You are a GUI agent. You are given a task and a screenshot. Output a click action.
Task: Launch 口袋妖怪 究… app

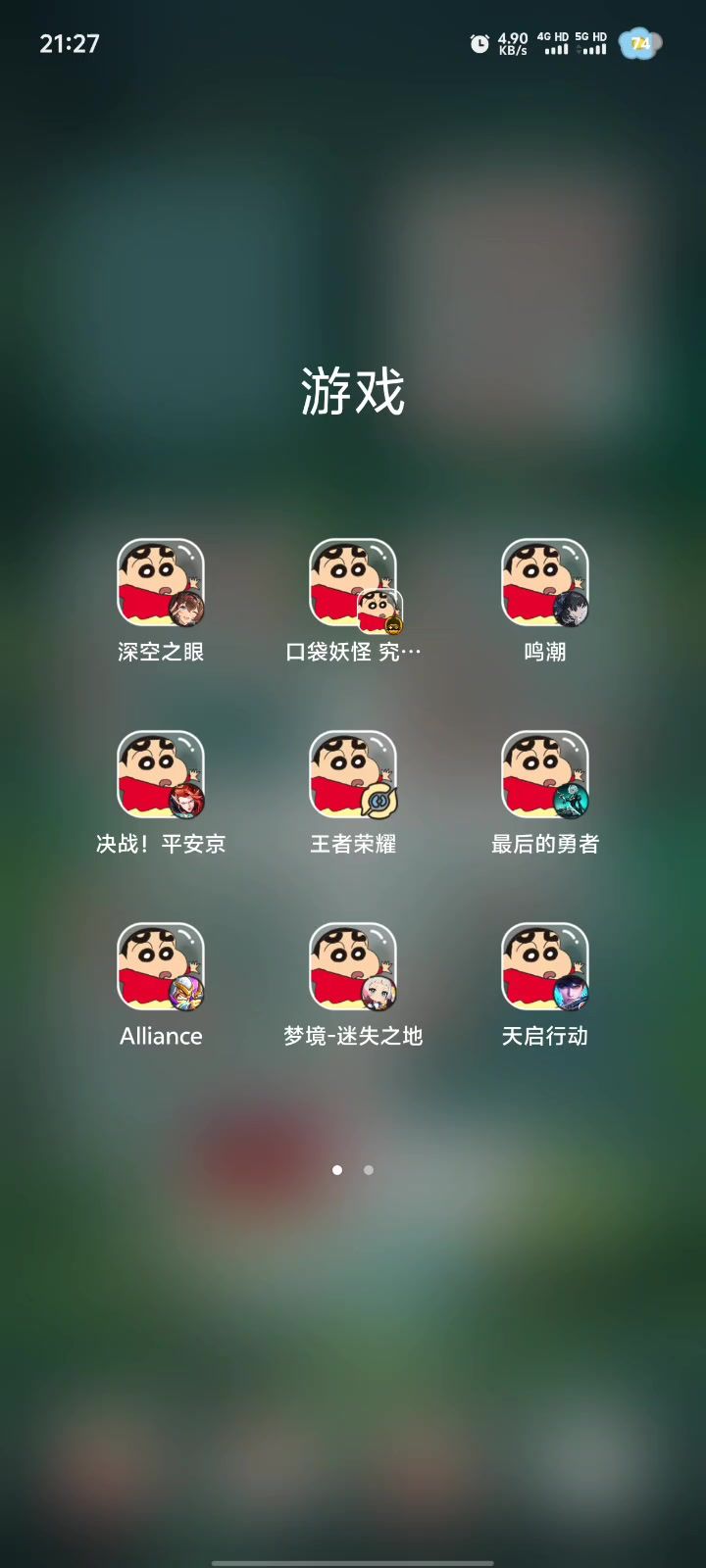353,583
